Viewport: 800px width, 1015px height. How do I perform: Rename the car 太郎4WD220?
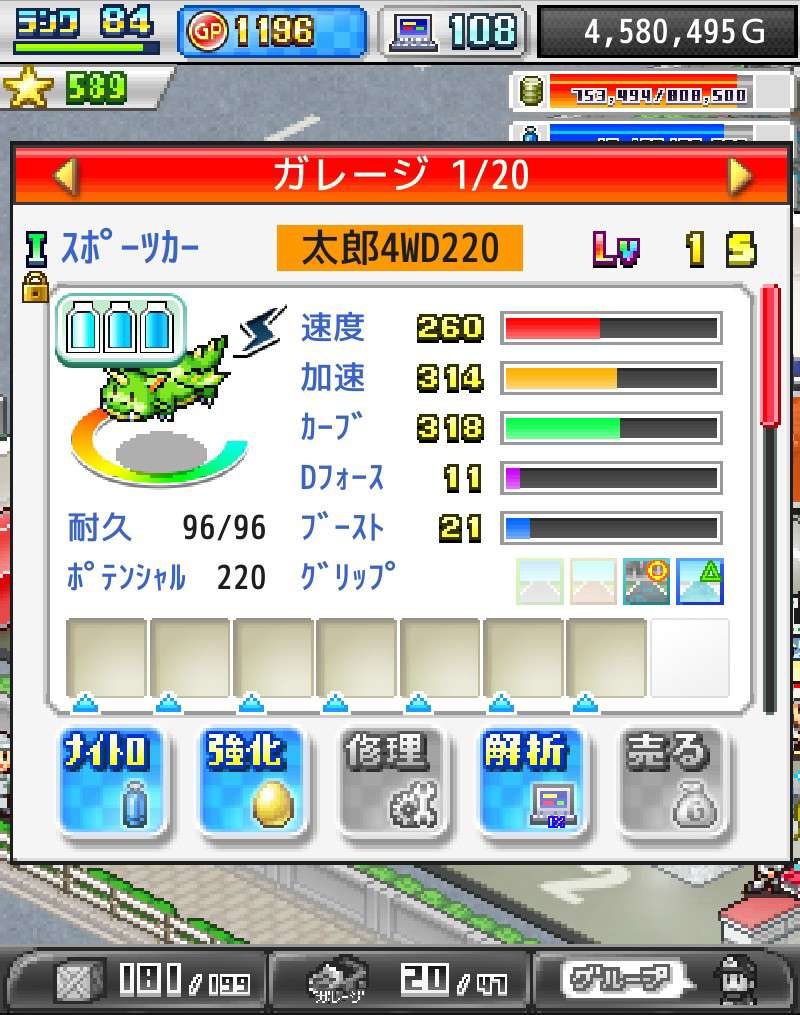(399, 247)
